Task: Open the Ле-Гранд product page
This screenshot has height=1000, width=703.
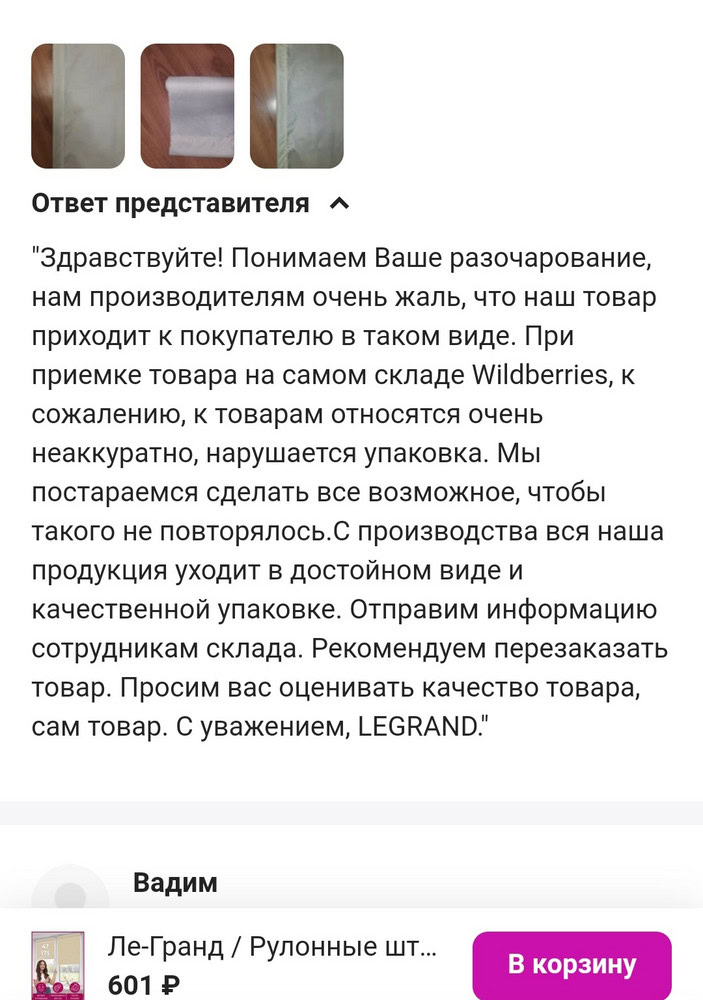Action: [272, 947]
